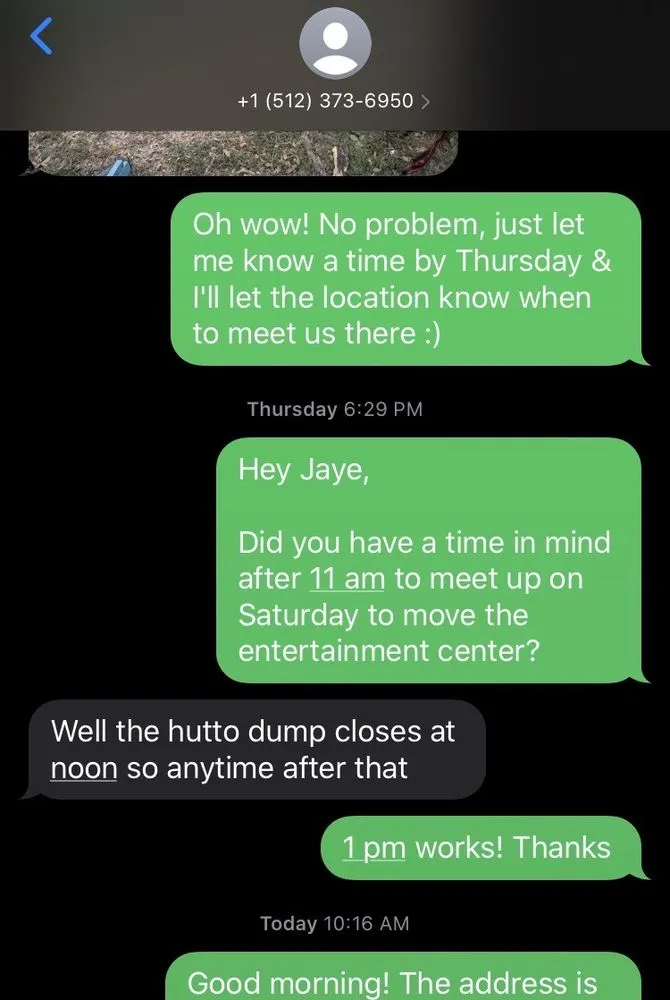Go back to the messages list

coord(41,38)
